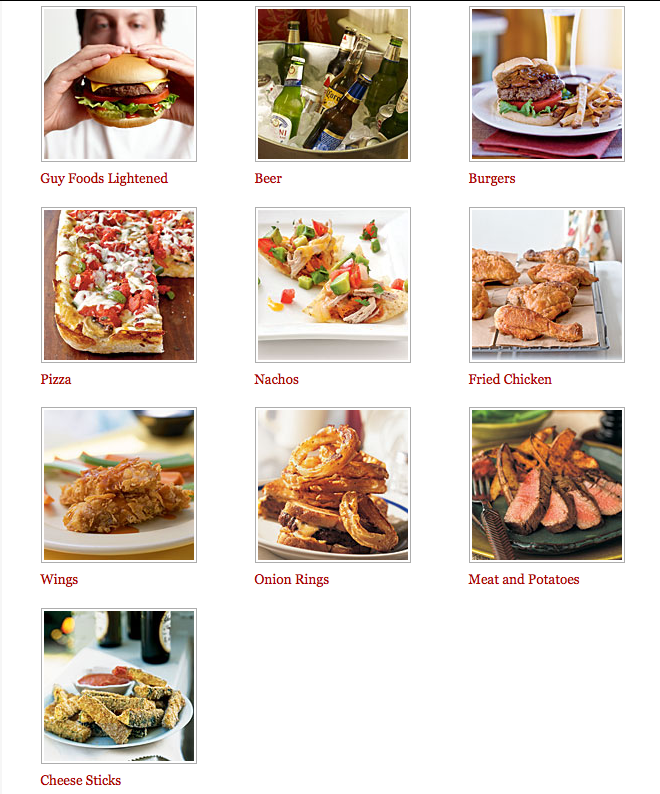View the Nachos picture tile
The height and width of the screenshot is (794, 660).
point(333,285)
